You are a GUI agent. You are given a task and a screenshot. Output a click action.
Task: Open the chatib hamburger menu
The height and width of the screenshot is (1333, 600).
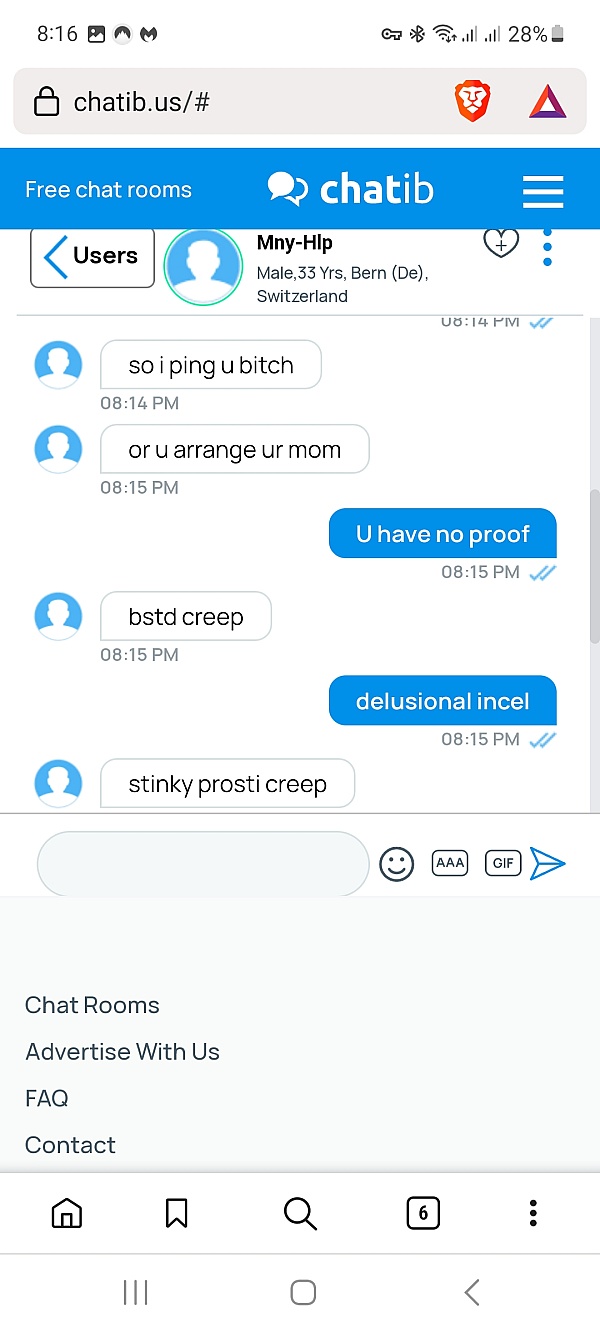tap(543, 190)
